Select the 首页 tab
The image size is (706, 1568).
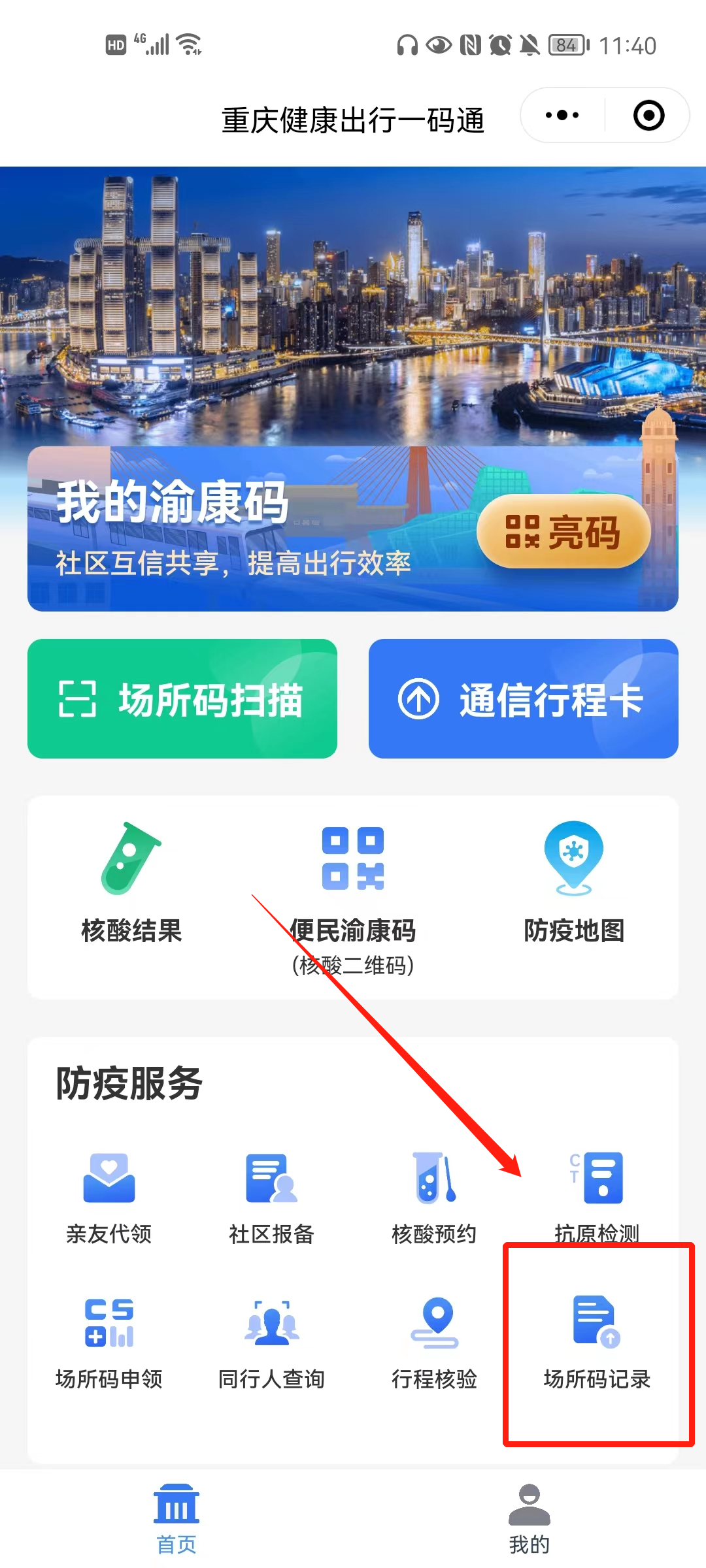pyautogui.click(x=176, y=1519)
